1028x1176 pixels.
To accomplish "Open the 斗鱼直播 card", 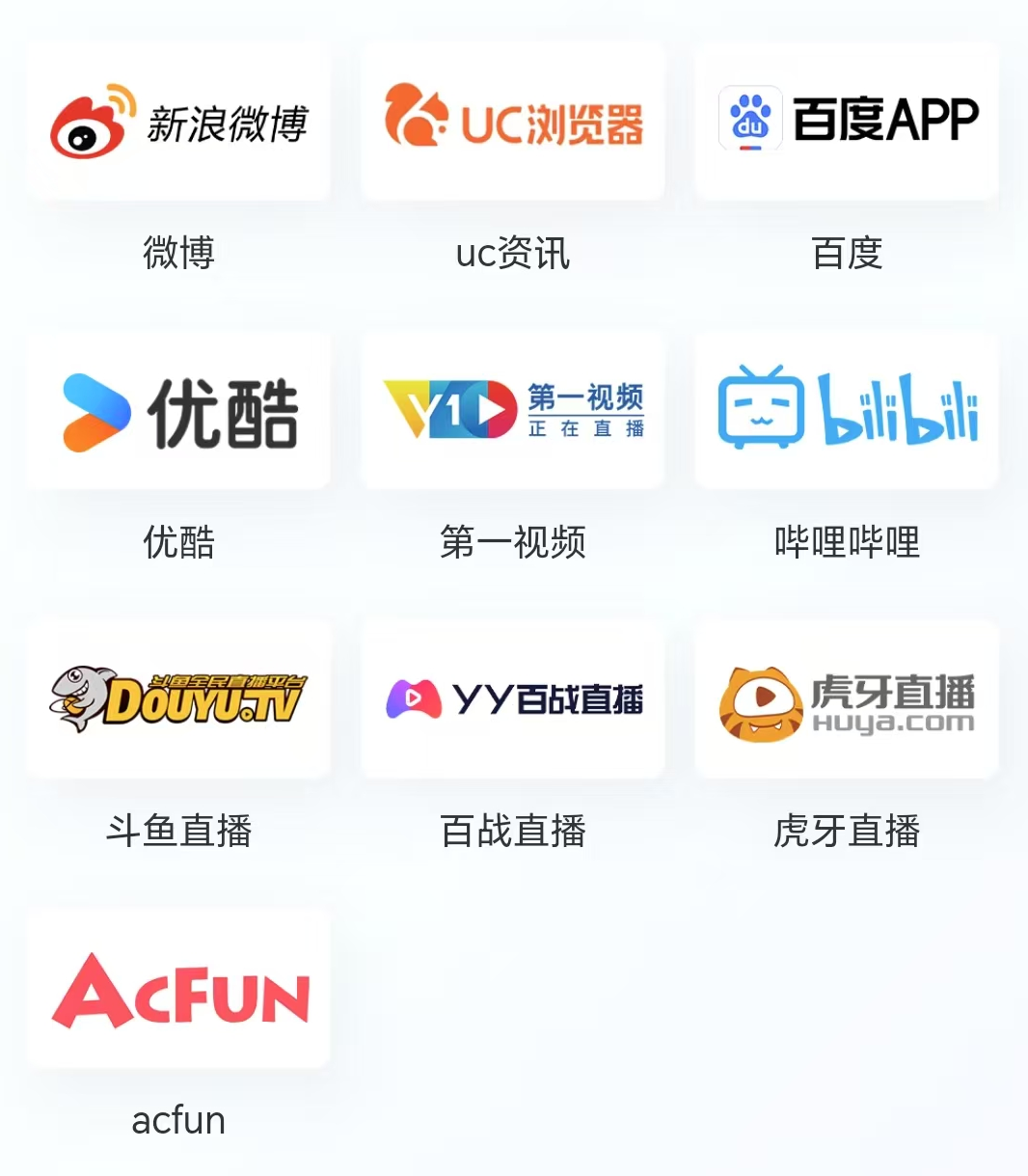I will (x=178, y=700).
